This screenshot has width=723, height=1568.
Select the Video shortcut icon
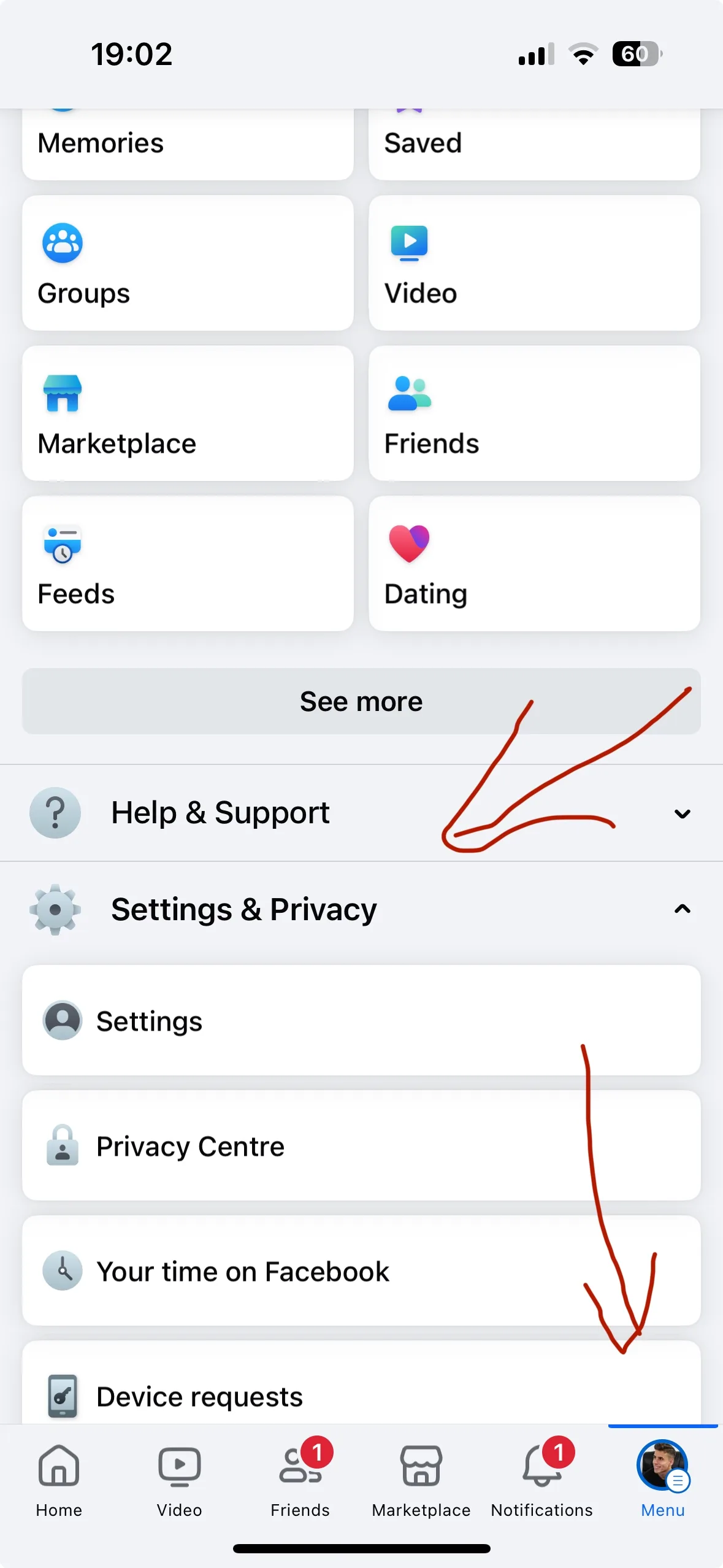[x=410, y=243]
